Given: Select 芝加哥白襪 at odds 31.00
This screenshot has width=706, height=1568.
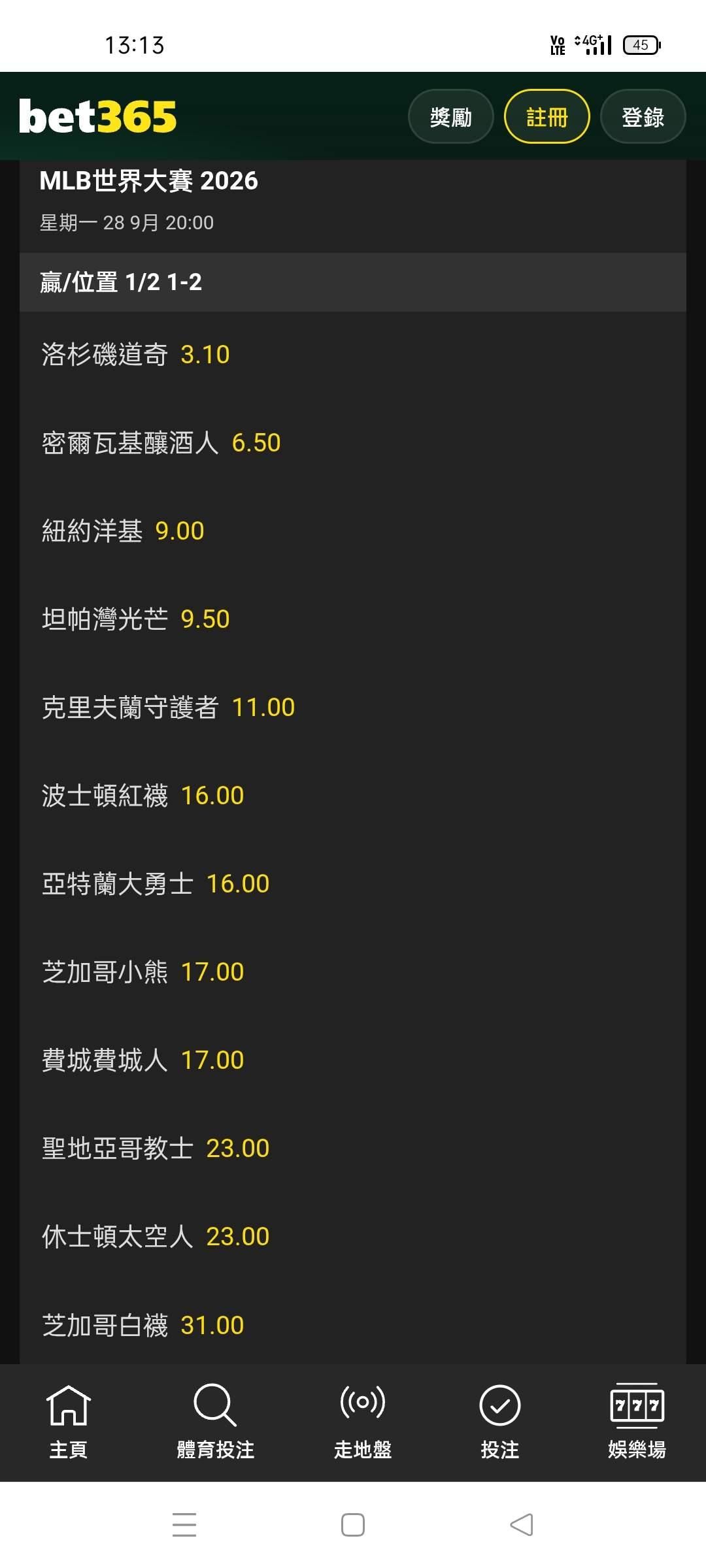Looking at the screenshot, I should click(x=353, y=1325).
